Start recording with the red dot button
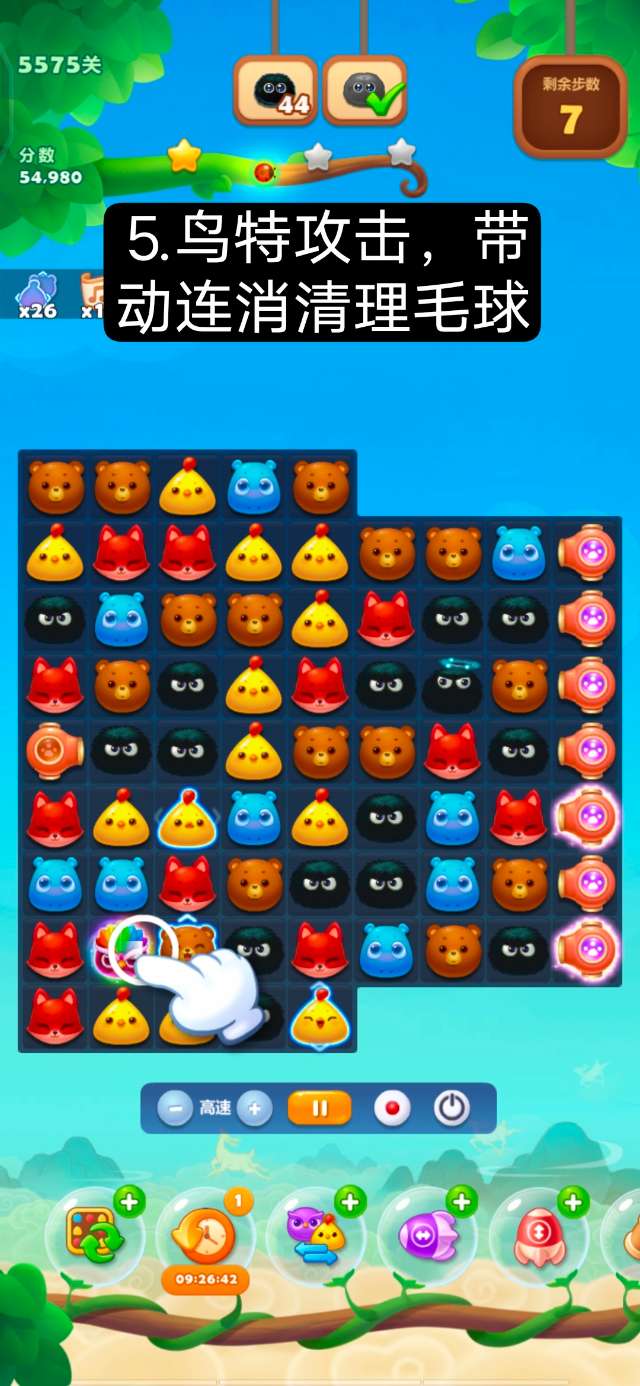The image size is (640, 1386). [391, 1108]
